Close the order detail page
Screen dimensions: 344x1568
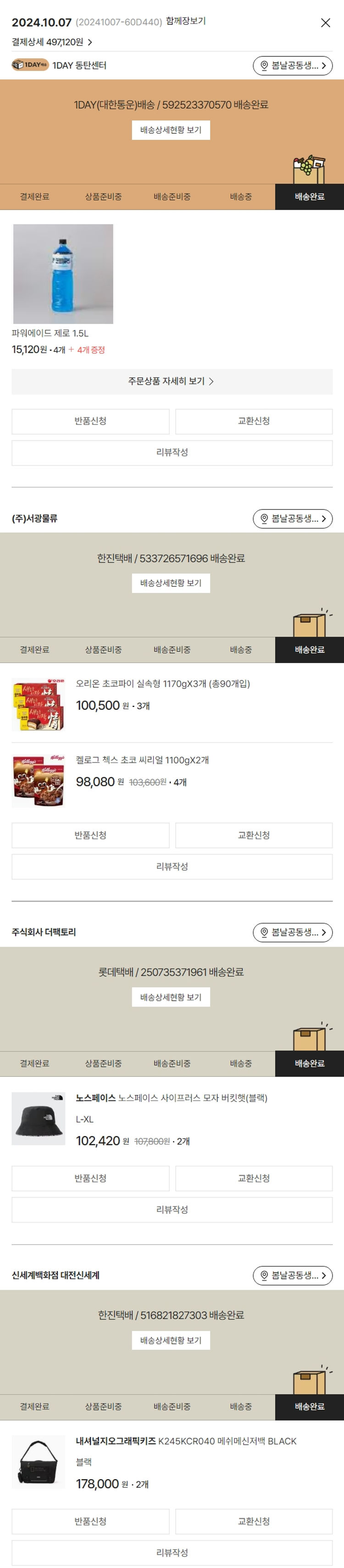(x=326, y=22)
